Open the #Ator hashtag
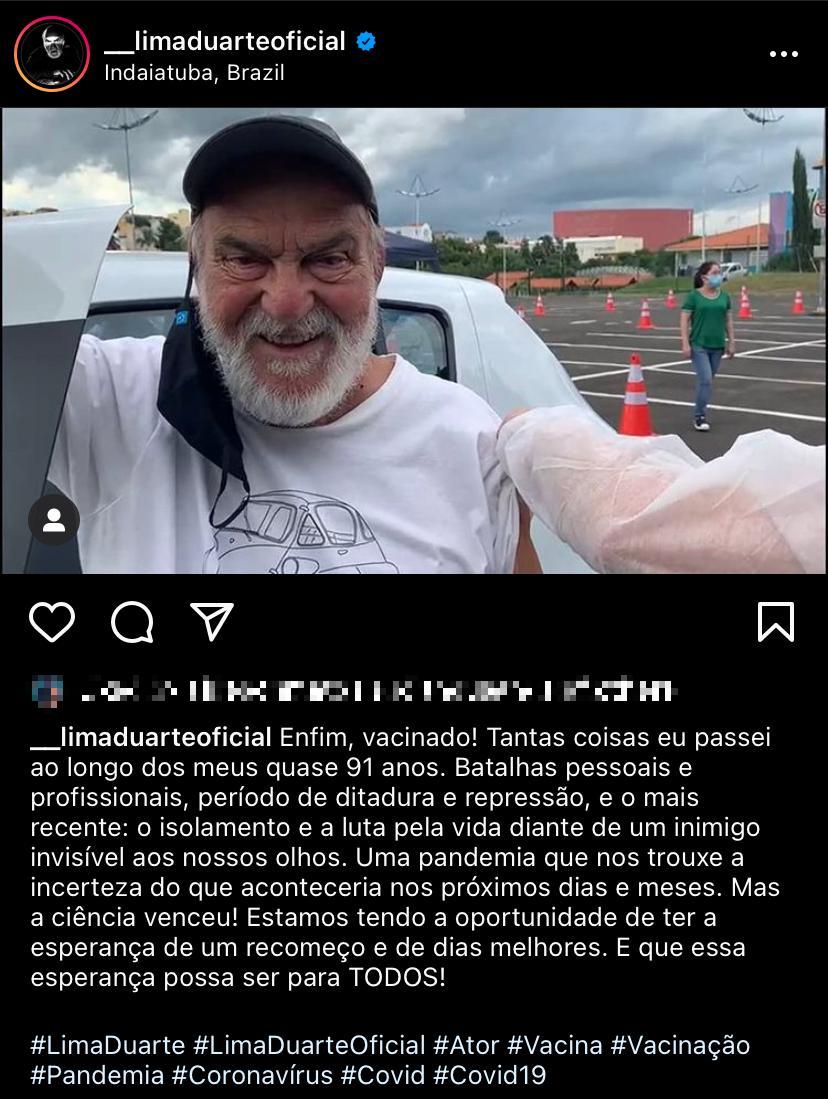The width and height of the screenshot is (828, 1099). [x=466, y=1045]
